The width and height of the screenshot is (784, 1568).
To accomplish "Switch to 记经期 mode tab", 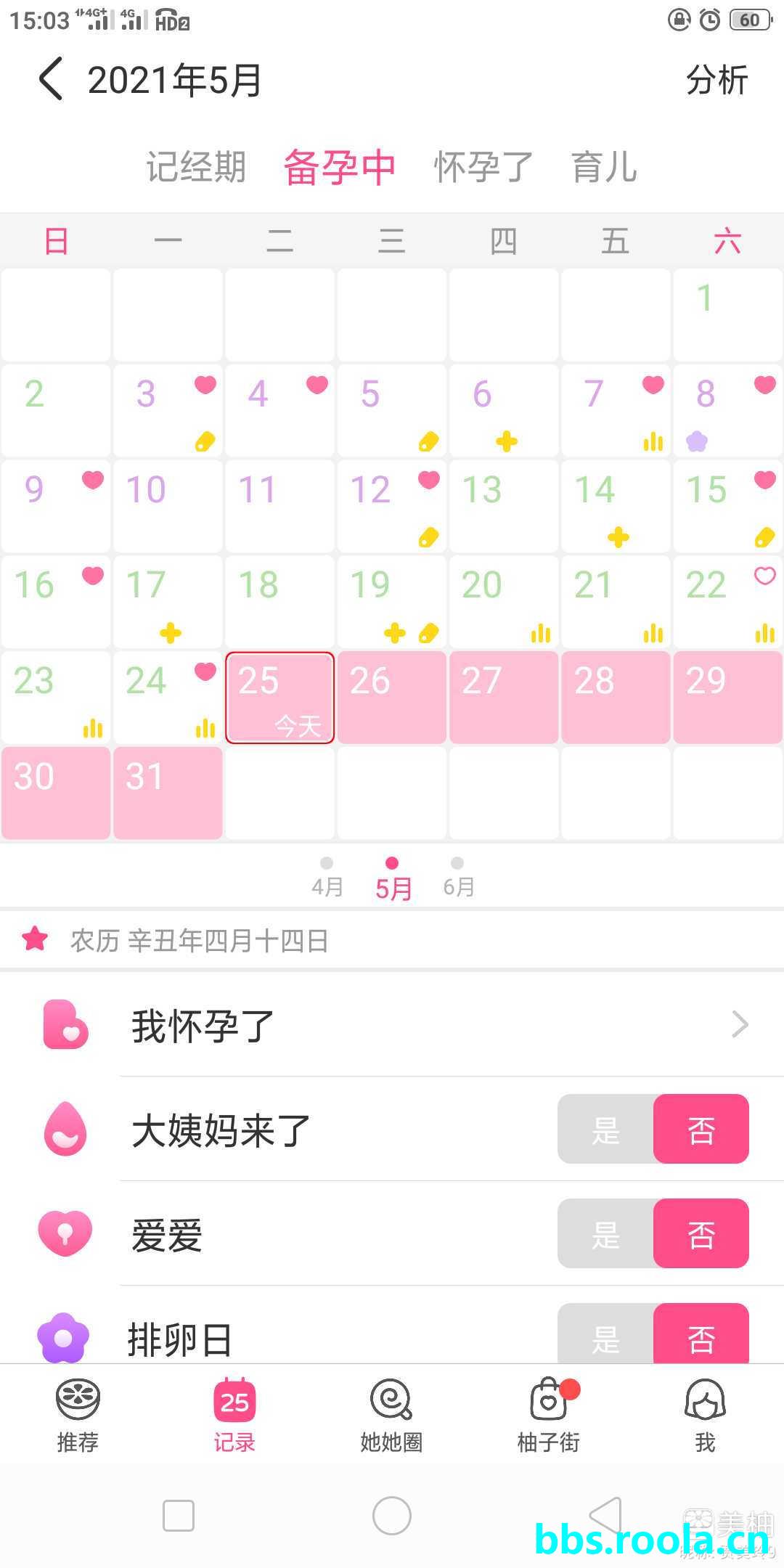I will click(196, 168).
